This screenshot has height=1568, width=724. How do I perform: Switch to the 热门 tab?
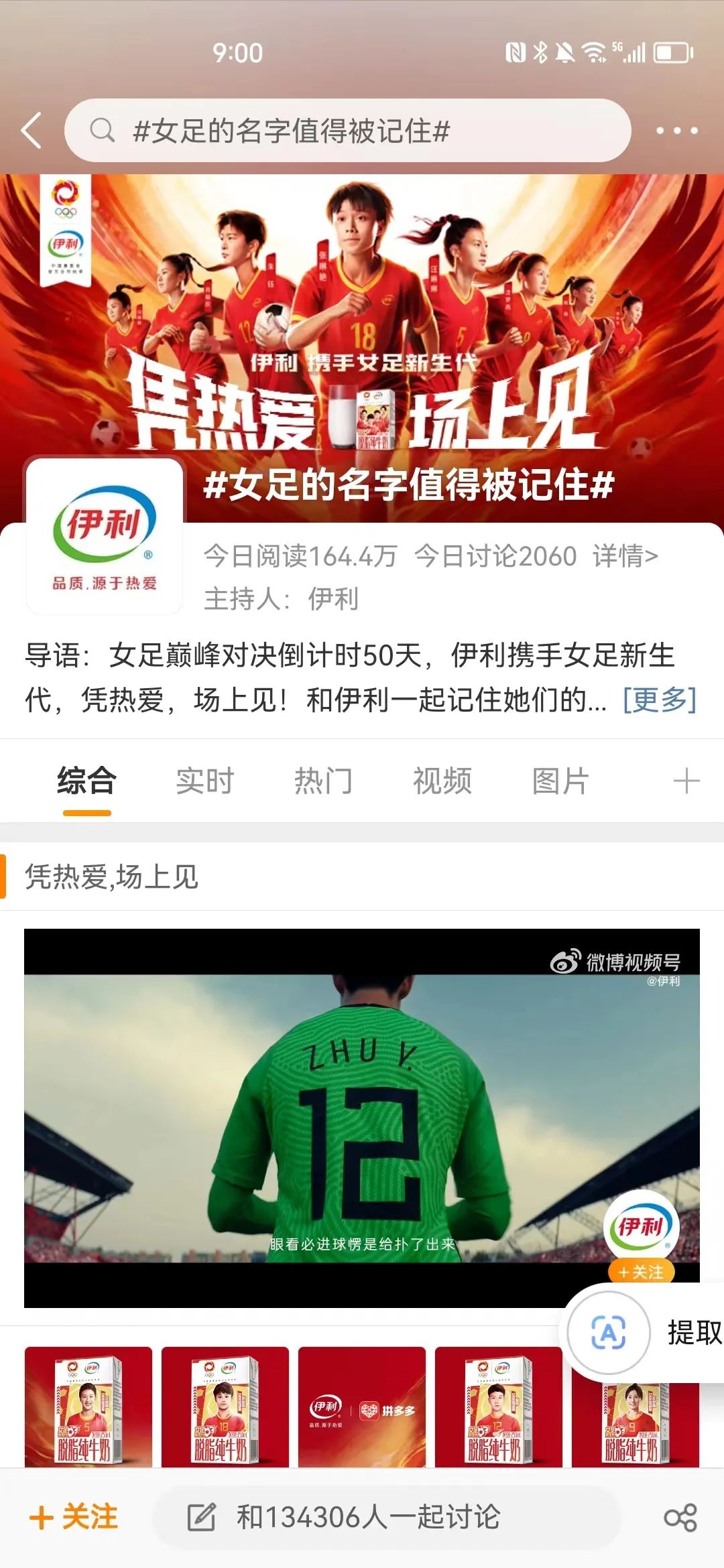pyautogui.click(x=323, y=781)
